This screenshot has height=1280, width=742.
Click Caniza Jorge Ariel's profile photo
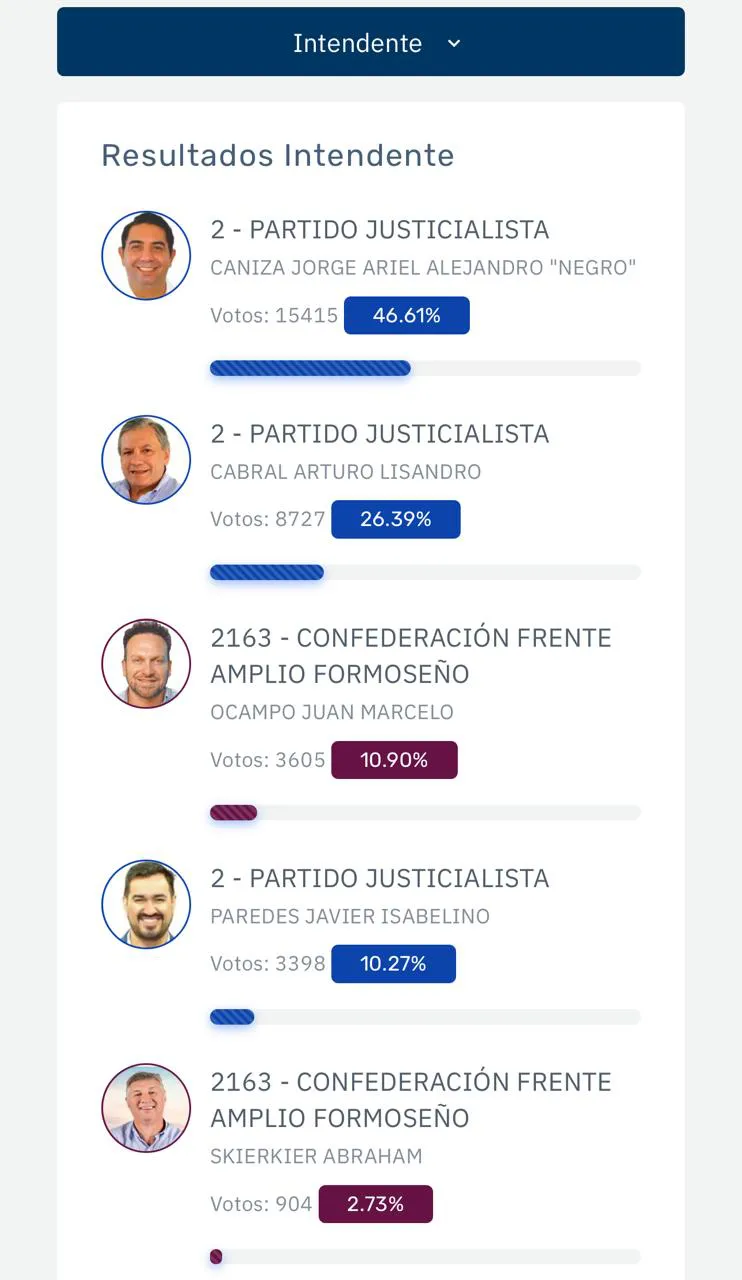pyautogui.click(x=146, y=256)
